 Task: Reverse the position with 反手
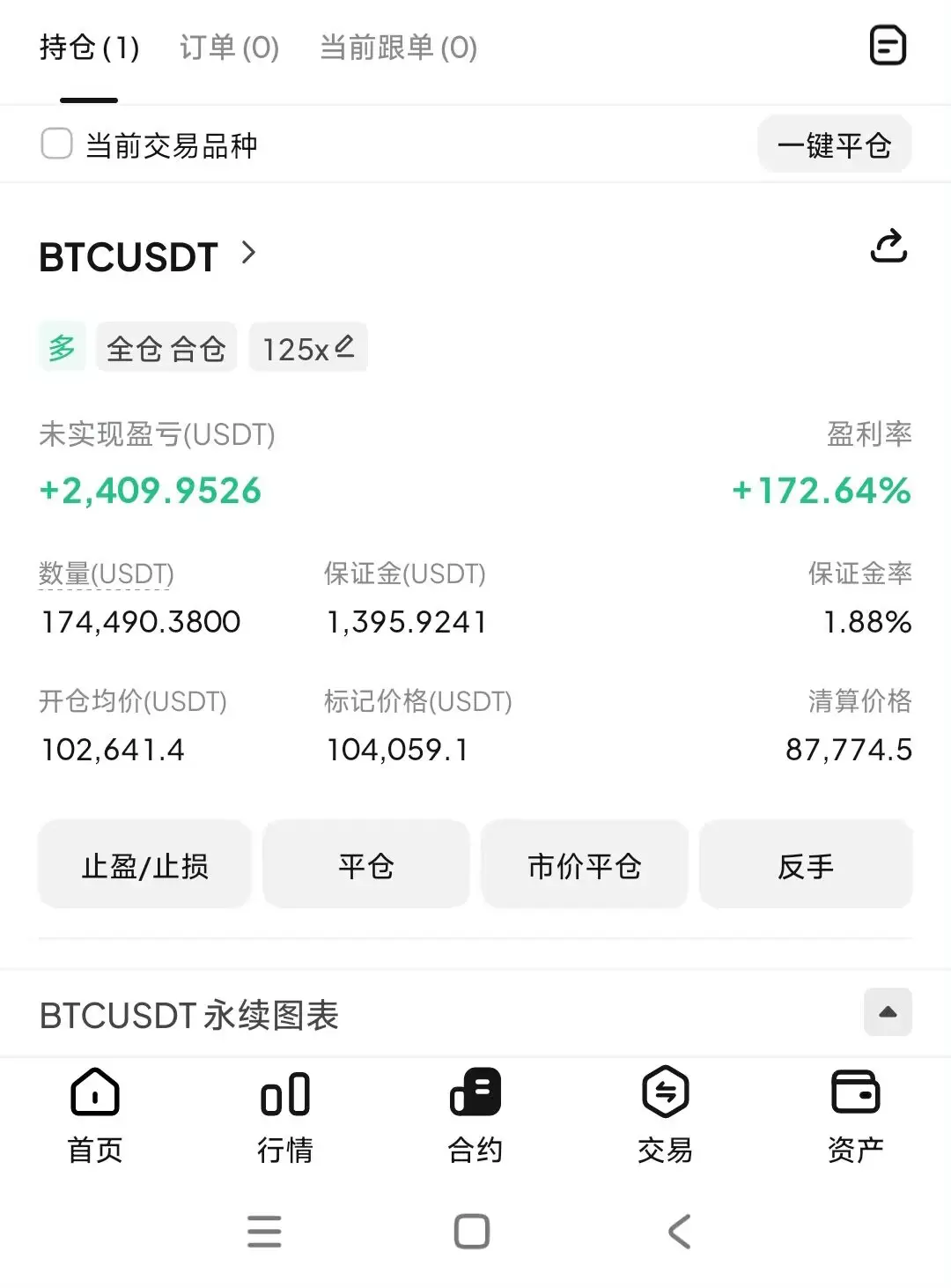pos(806,865)
